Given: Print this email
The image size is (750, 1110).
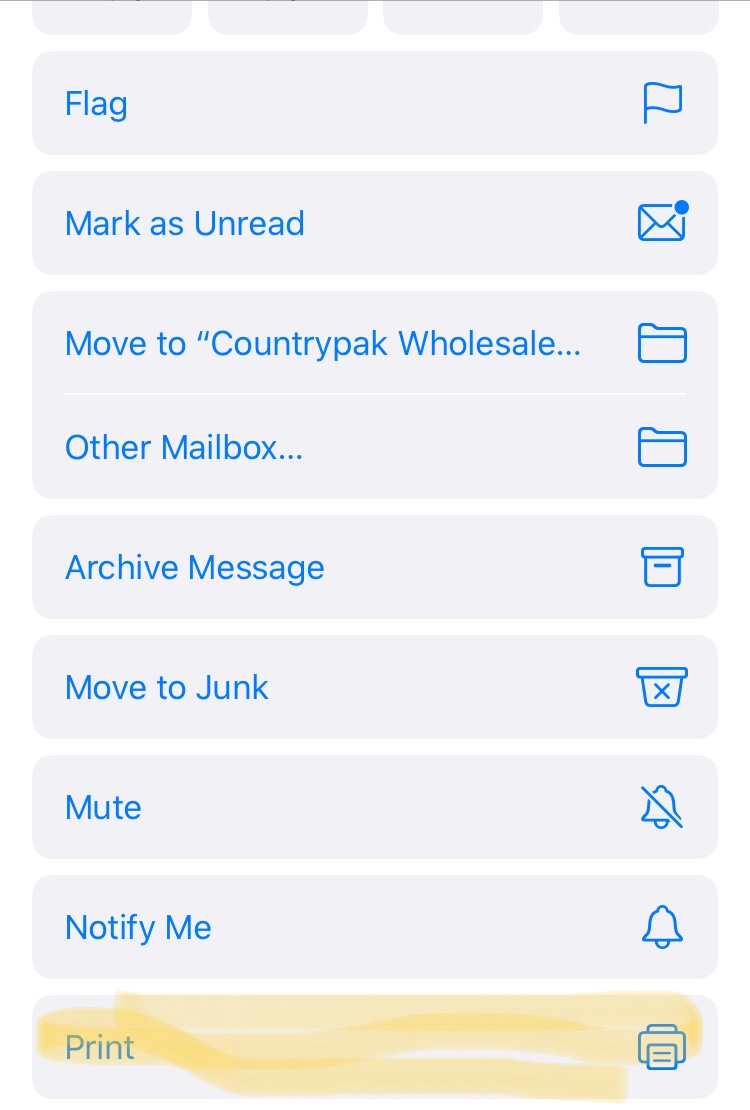Looking at the screenshot, I should point(374,1047).
